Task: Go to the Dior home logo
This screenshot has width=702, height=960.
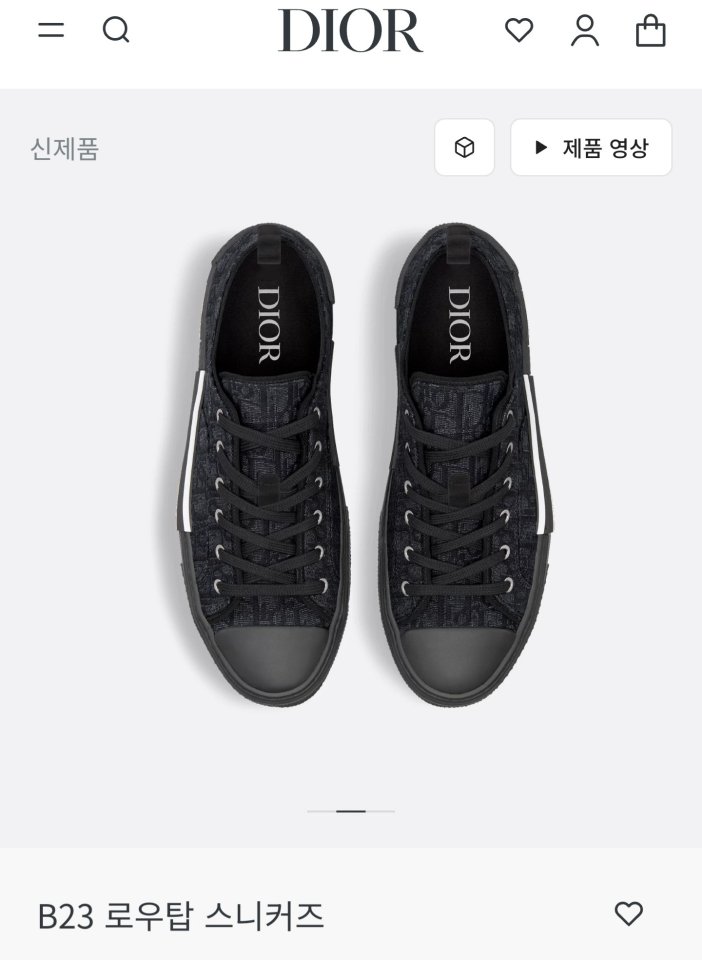Action: (x=350, y=30)
